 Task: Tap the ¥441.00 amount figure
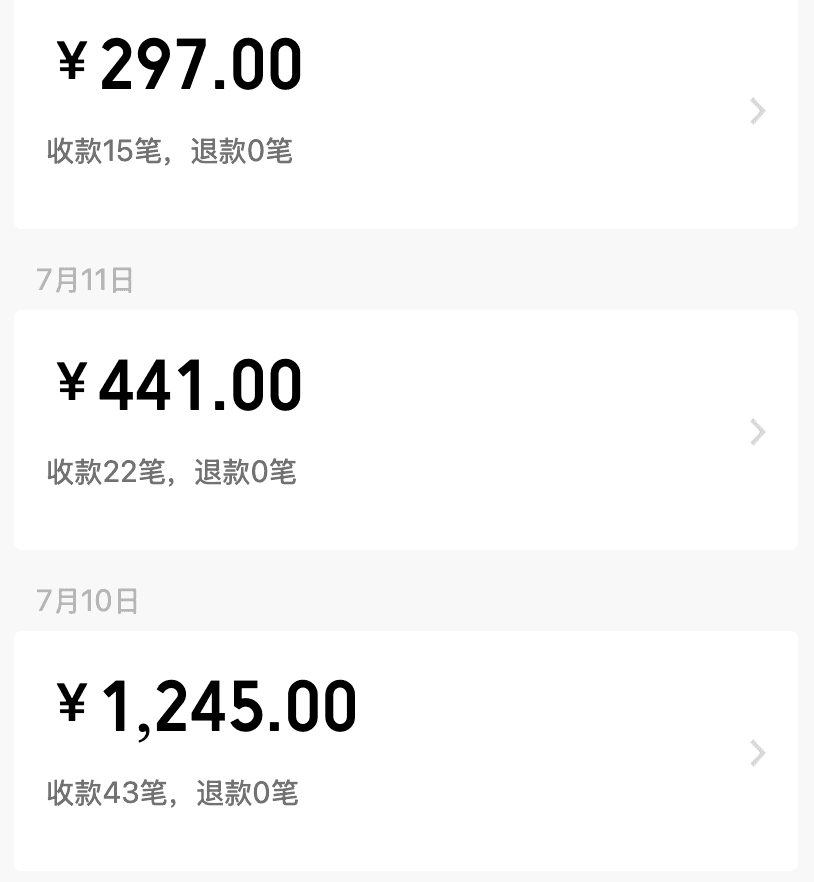(x=181, y=385)
